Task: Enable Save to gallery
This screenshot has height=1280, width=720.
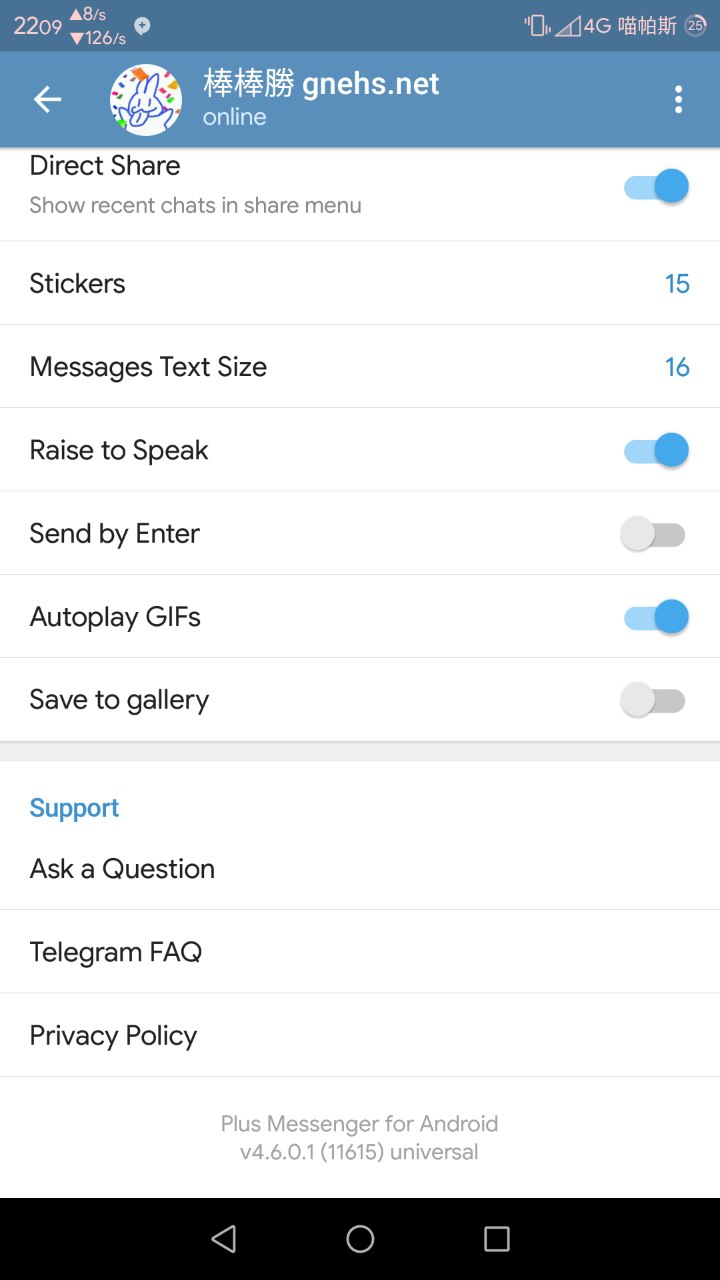Action: click(x=653, y=700)
